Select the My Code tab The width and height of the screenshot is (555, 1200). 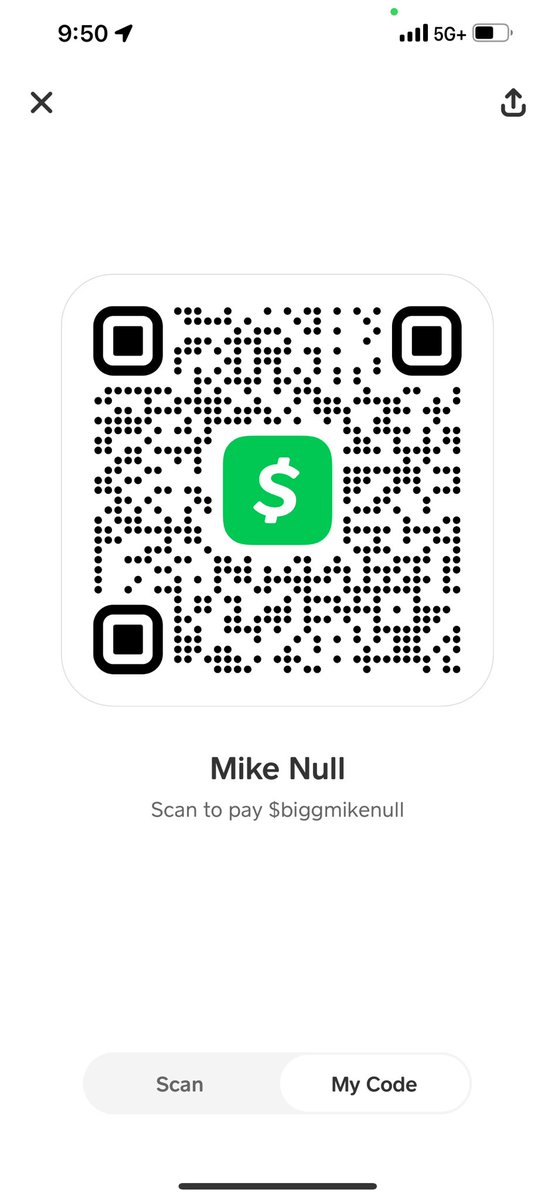click(374, 1084)
